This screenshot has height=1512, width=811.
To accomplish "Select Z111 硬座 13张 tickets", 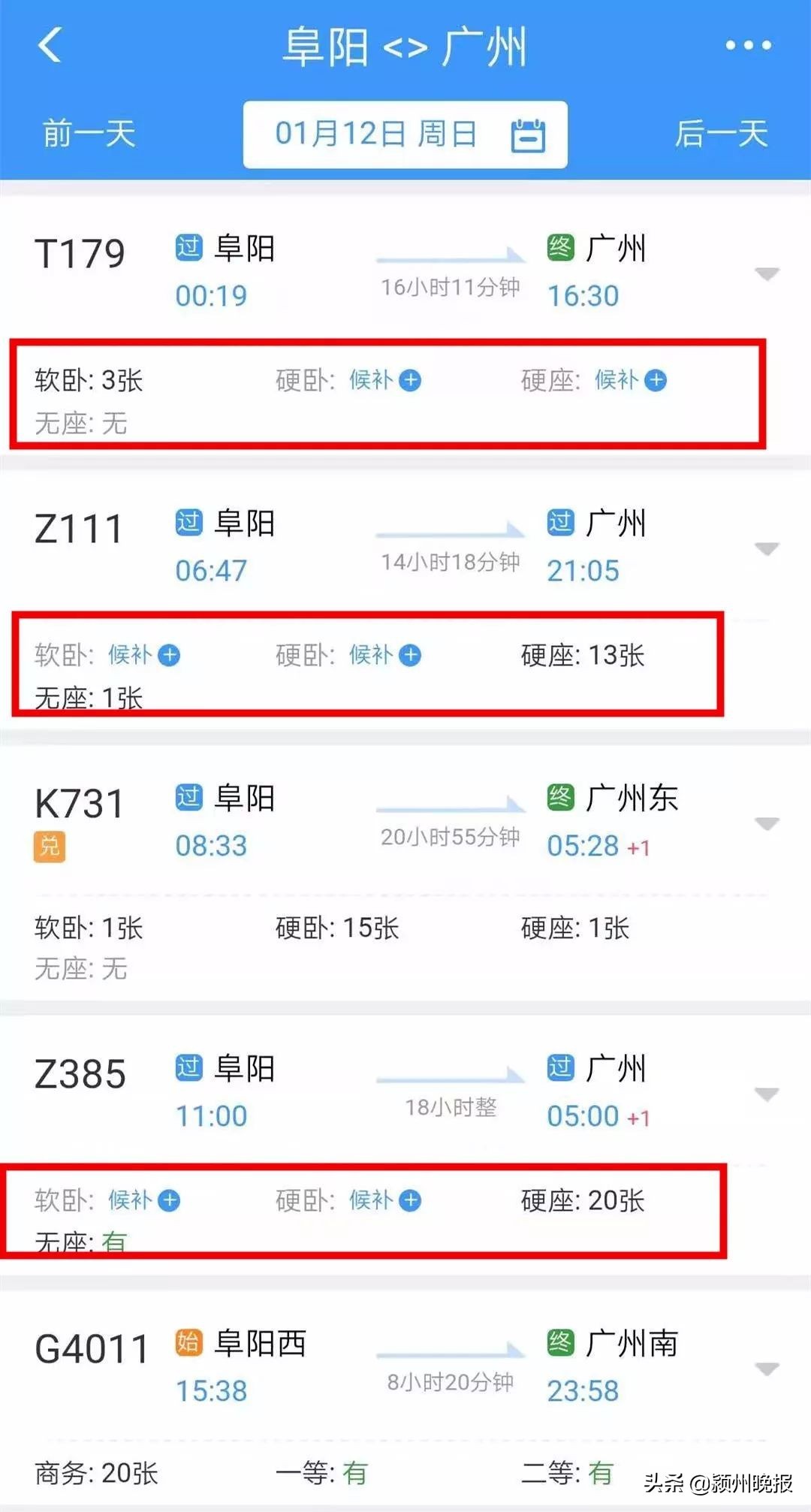I will click(x=583, y=656).
